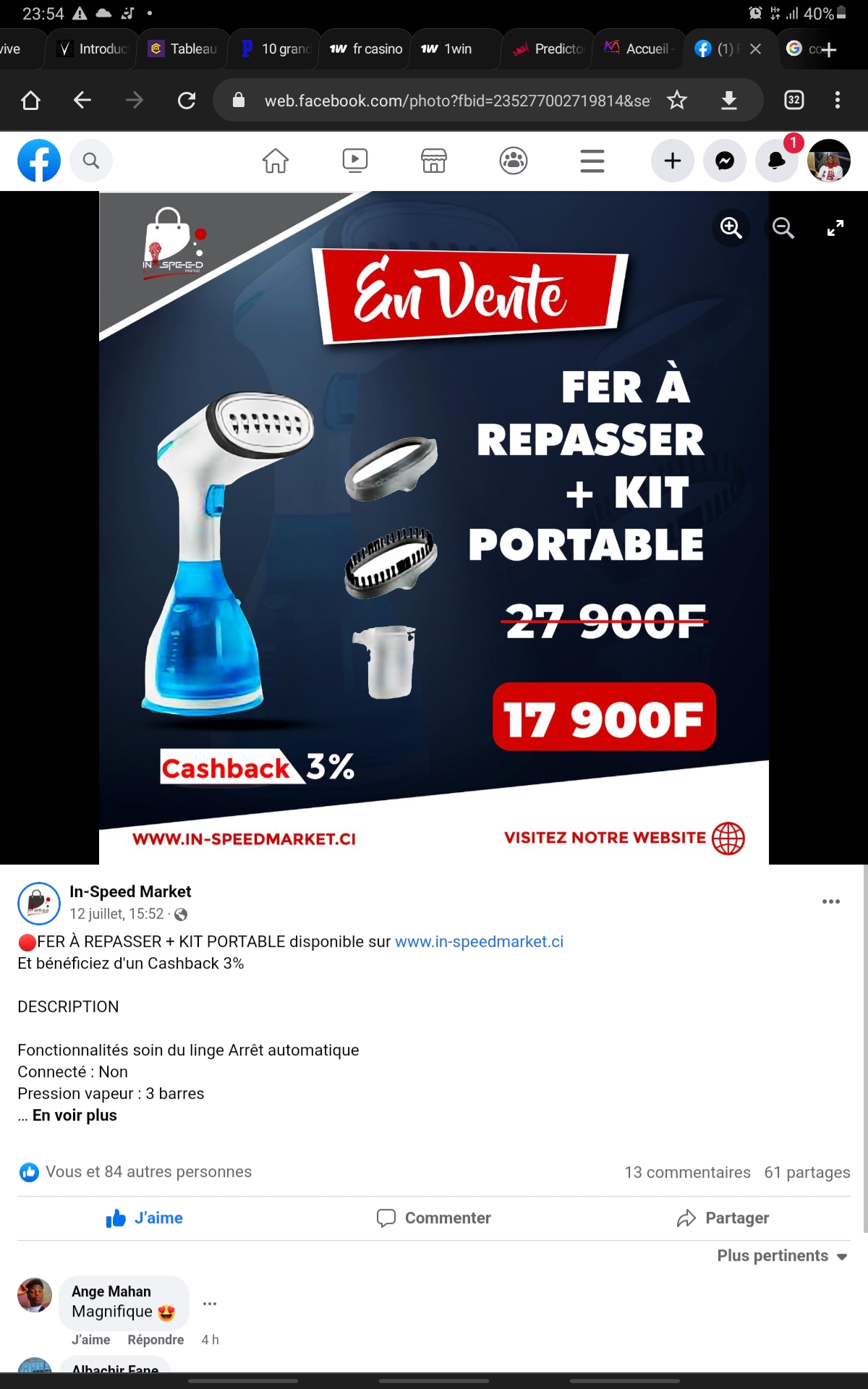The image size is (868, 1389).
Task: Open post options three-dot menu
Action: [831, 901]
